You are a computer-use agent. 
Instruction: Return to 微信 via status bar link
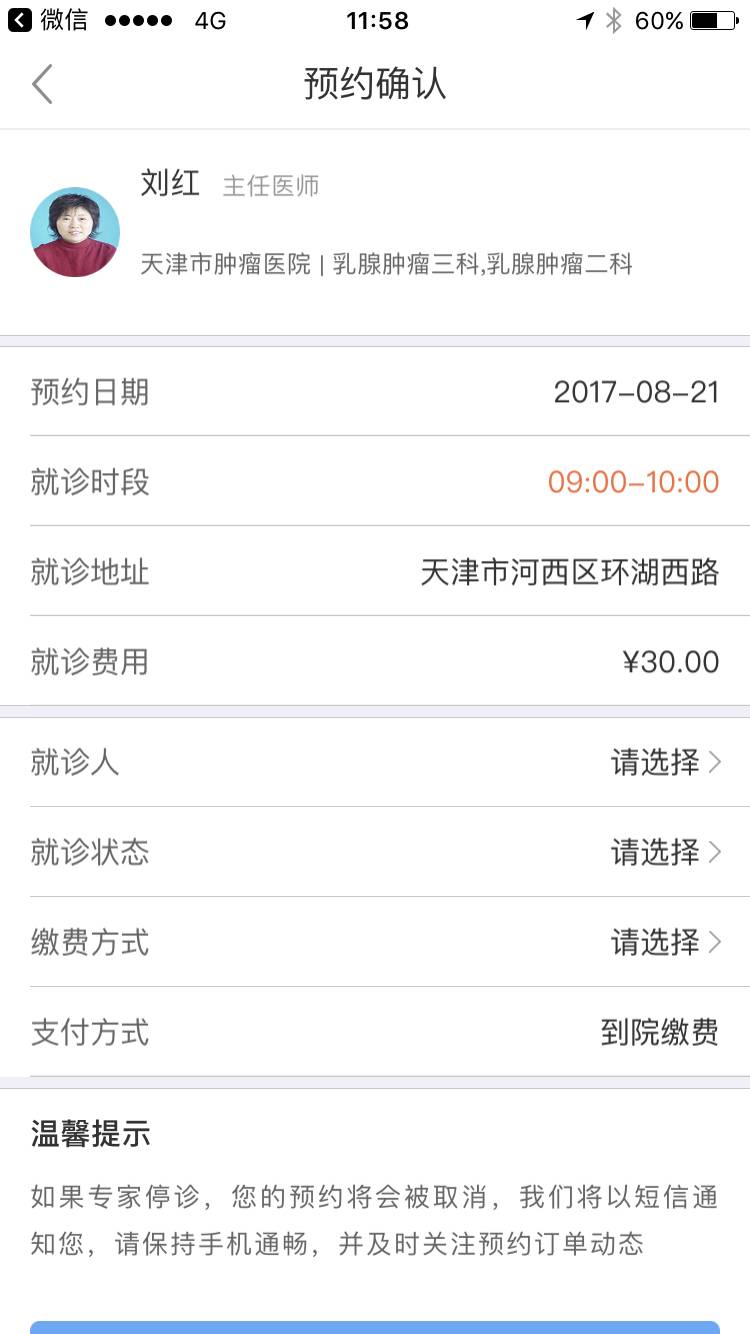(48, 20)
